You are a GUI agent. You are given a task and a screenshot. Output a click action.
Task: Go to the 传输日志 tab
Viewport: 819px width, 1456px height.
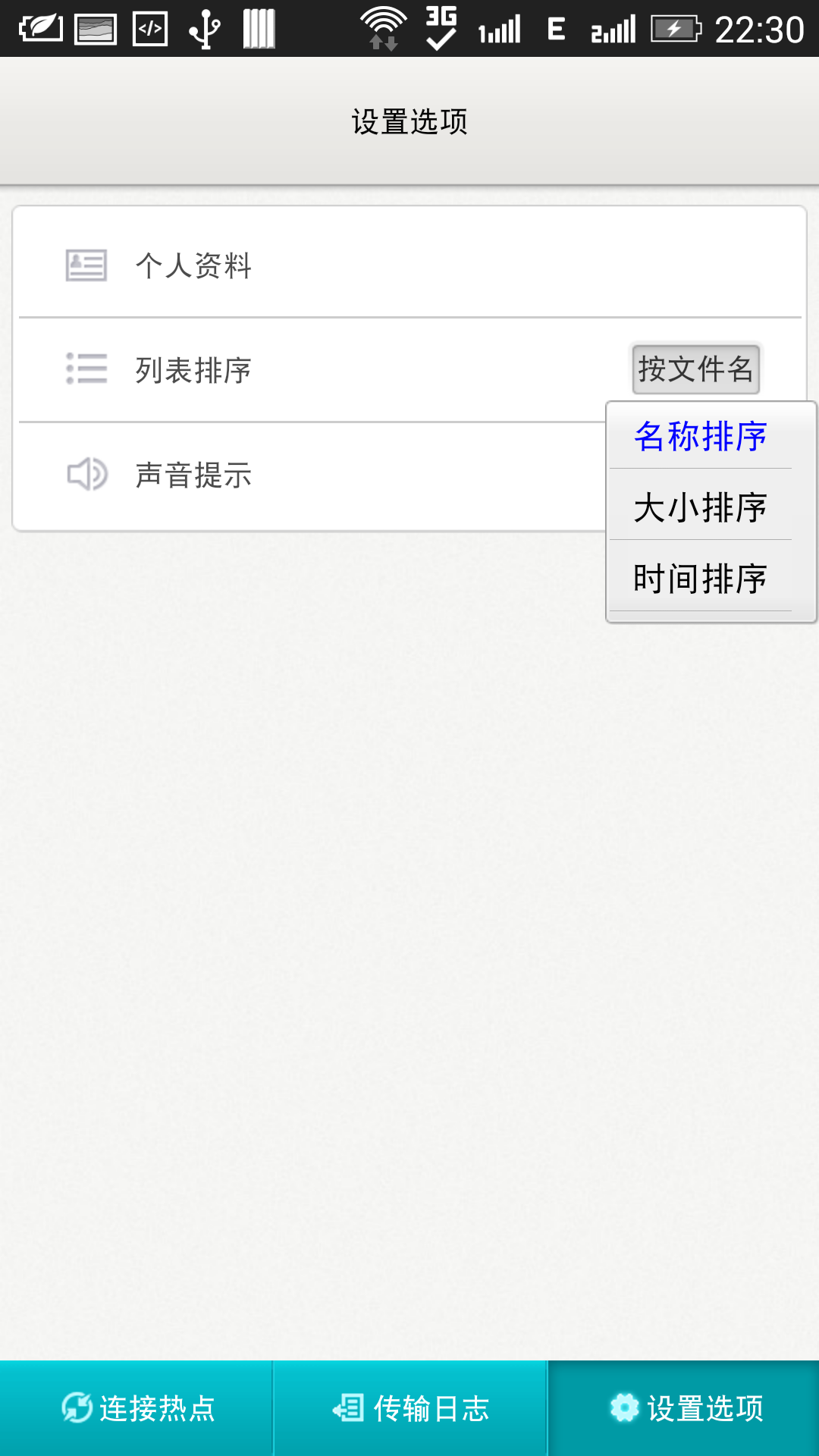click(x=410, y=1408)
